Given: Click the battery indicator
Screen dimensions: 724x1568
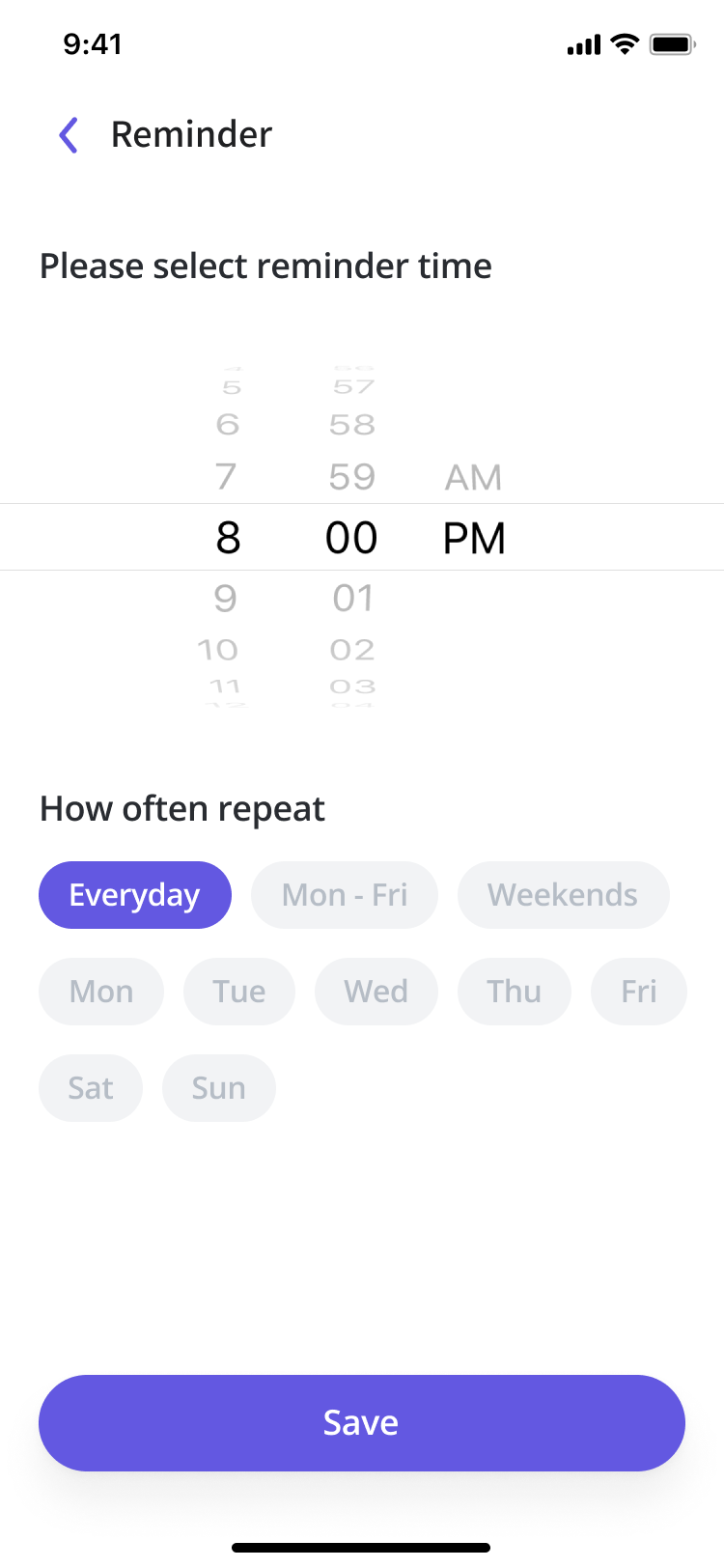Looking at the screenshot, I should coord(673,43).
